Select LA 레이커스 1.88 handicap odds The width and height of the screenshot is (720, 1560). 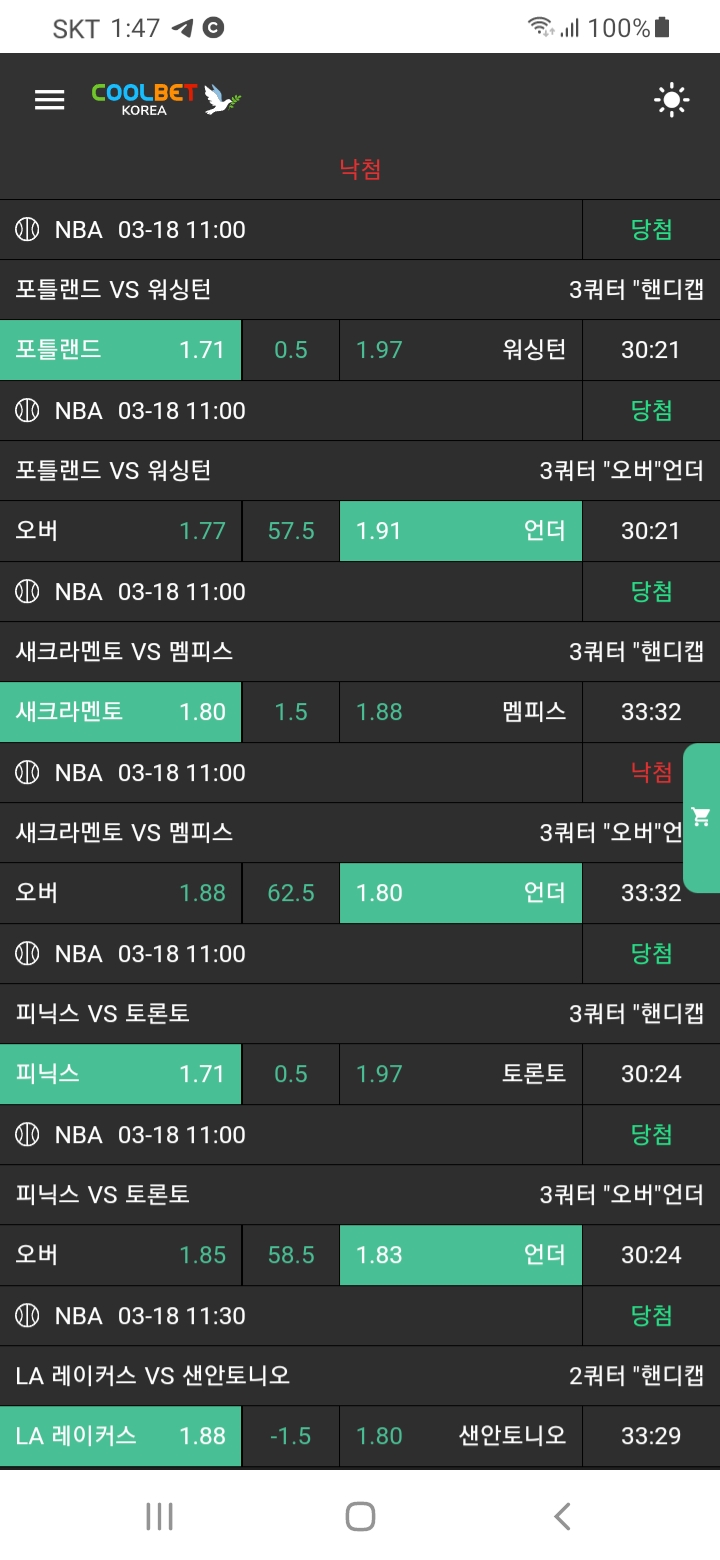(x=120, y=1436)
